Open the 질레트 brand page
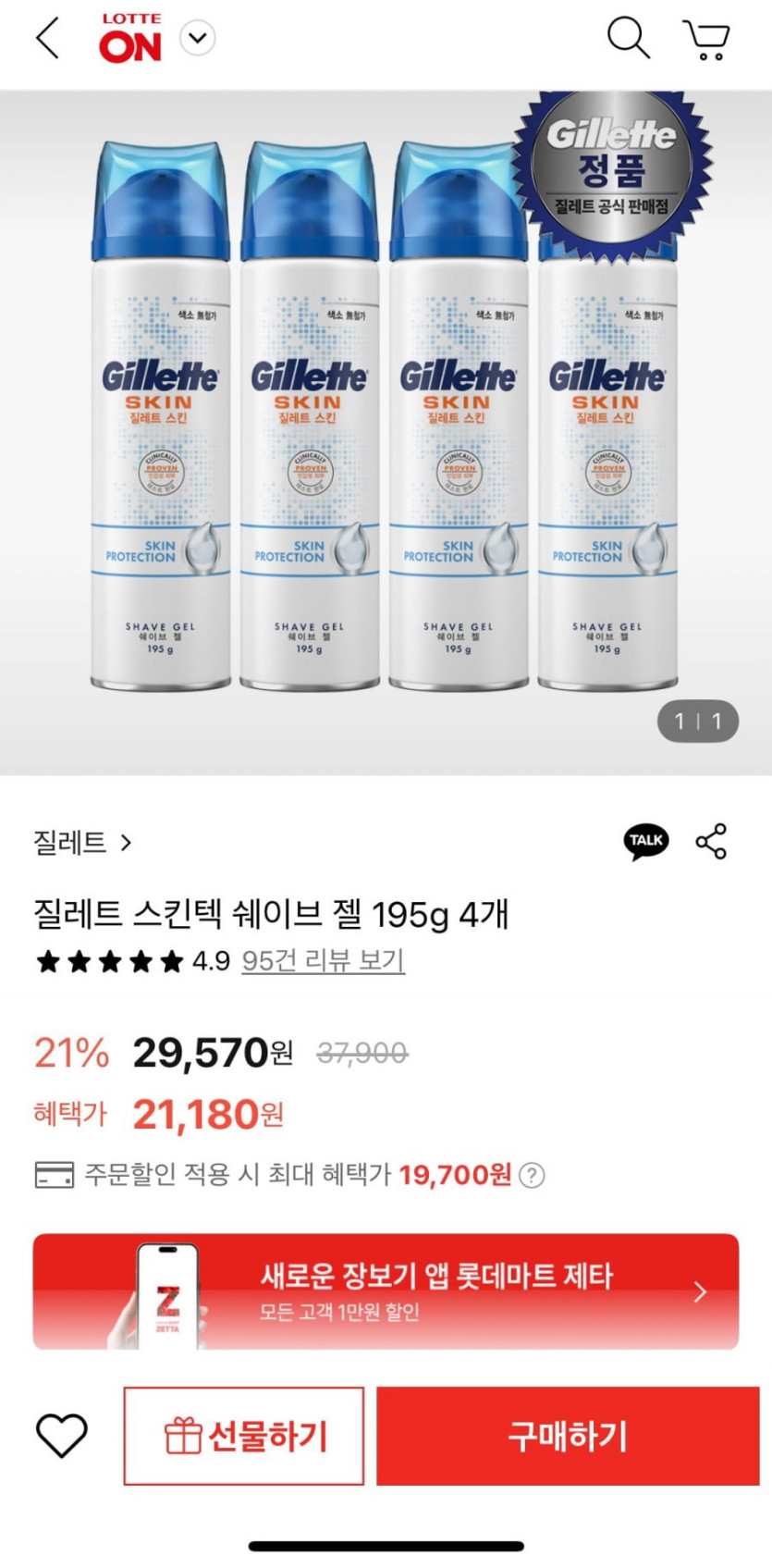Screen dimensions: 772x1568 pyautogui.click(x=82, y=843)
